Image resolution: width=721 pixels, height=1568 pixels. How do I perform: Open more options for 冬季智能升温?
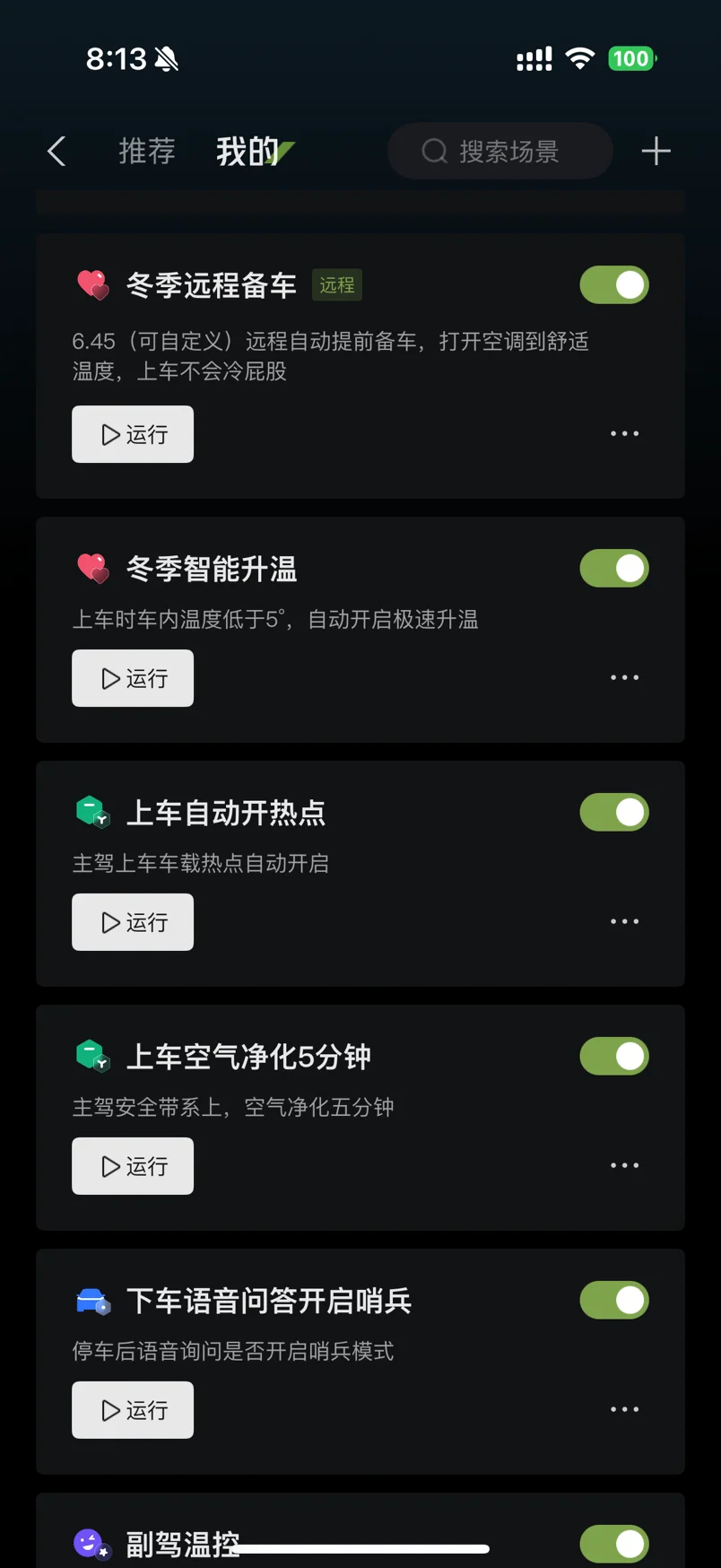click(625, 677)
